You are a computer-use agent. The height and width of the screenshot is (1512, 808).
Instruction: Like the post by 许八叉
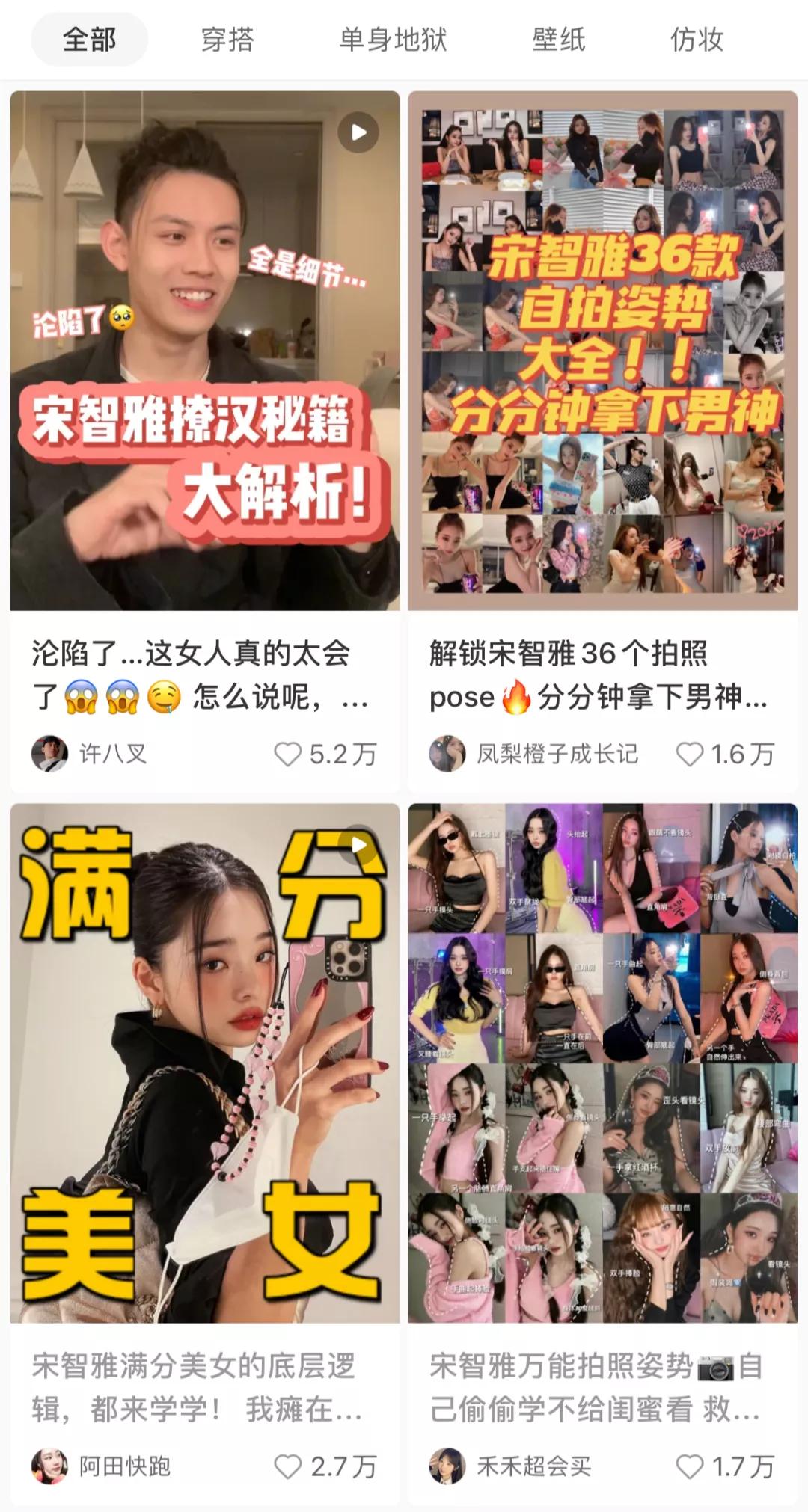coord(288,754)
